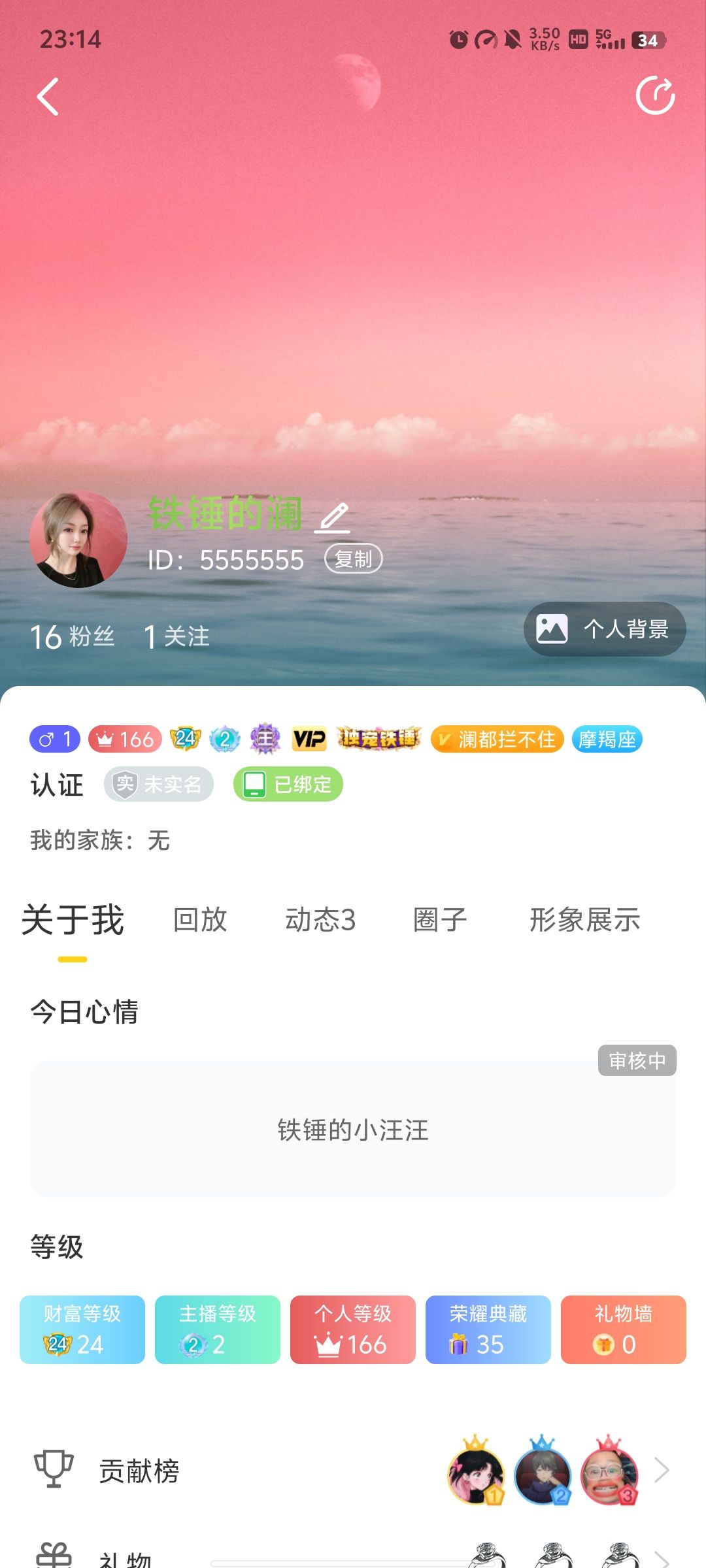Viewport: 706px width, 1568px height.
Task: View the 1 关注 following list
Action: pos(176,636)
